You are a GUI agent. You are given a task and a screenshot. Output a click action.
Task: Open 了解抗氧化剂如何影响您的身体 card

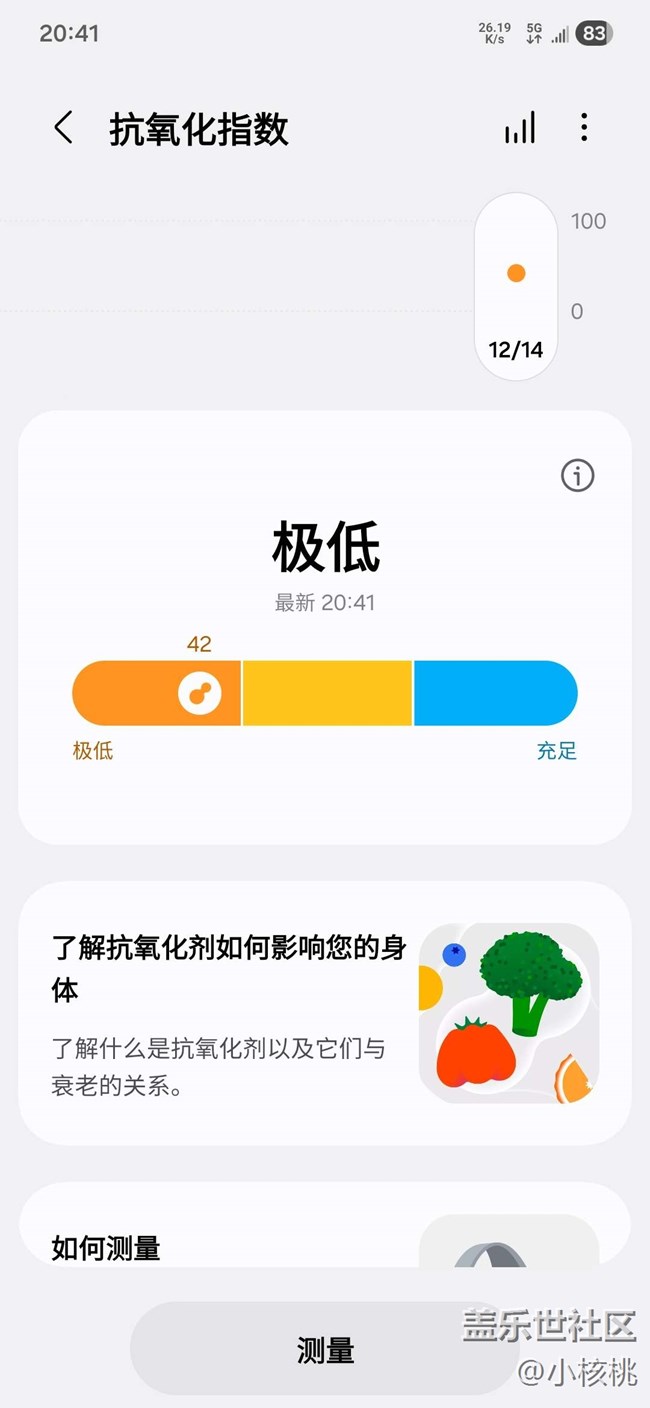point(324,1012)
